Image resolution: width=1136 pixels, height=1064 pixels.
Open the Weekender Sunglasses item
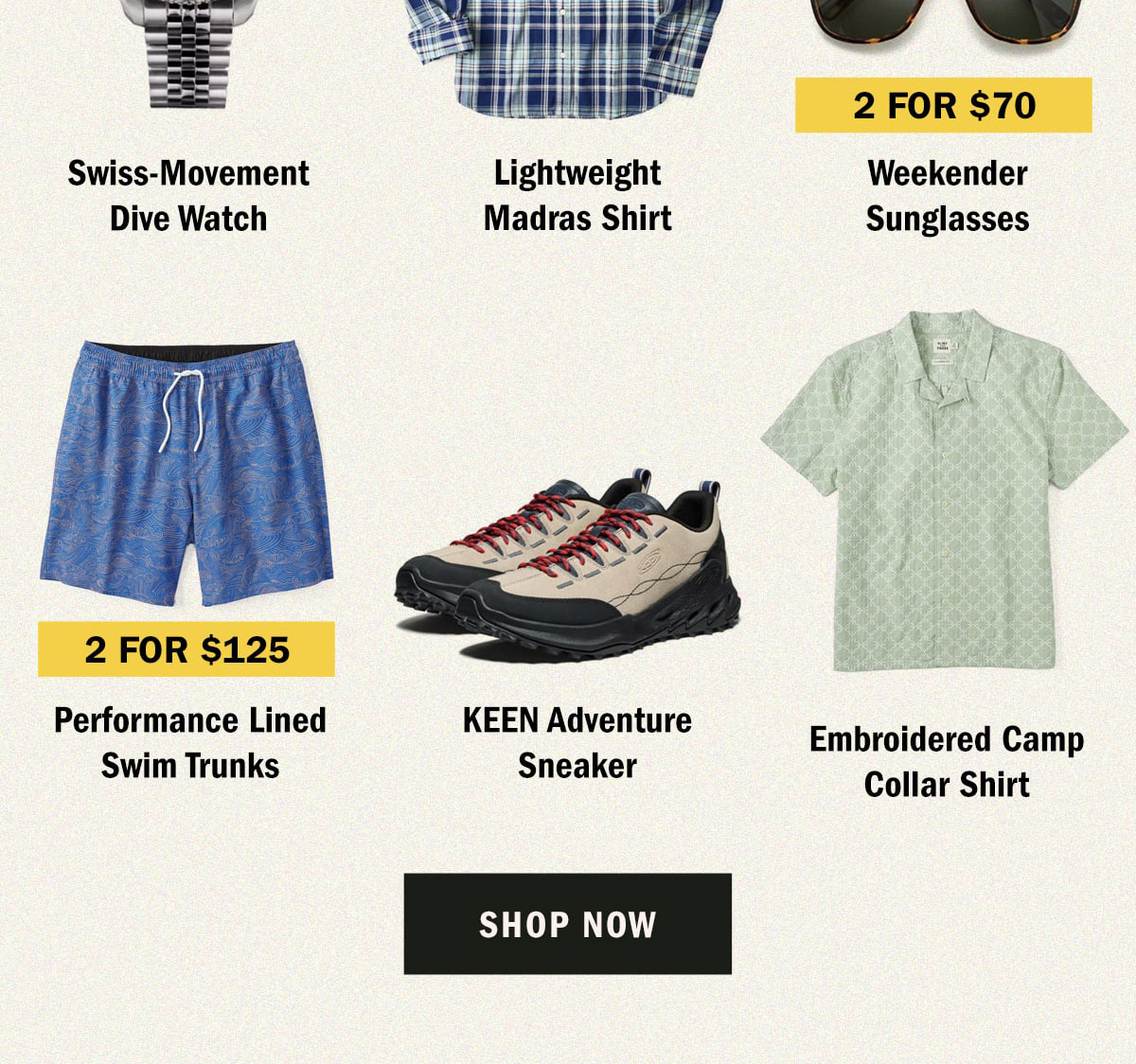click(947, 195)
